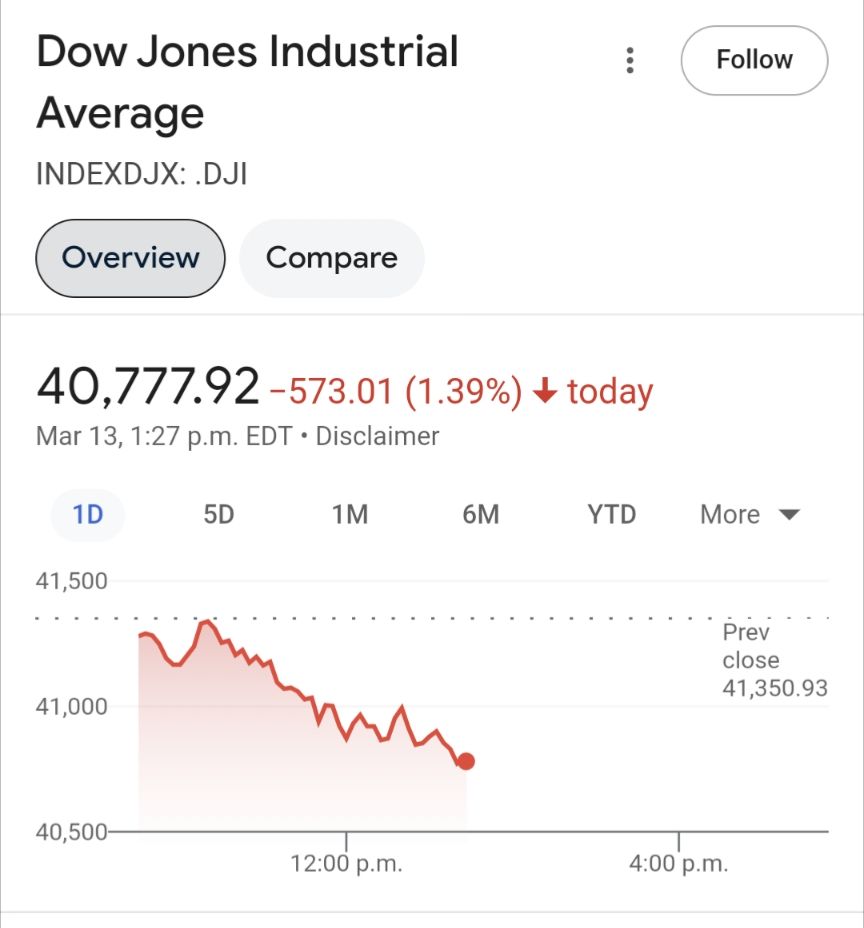Select the Overview tab
864x928 pixels.
tap(130, 258)
